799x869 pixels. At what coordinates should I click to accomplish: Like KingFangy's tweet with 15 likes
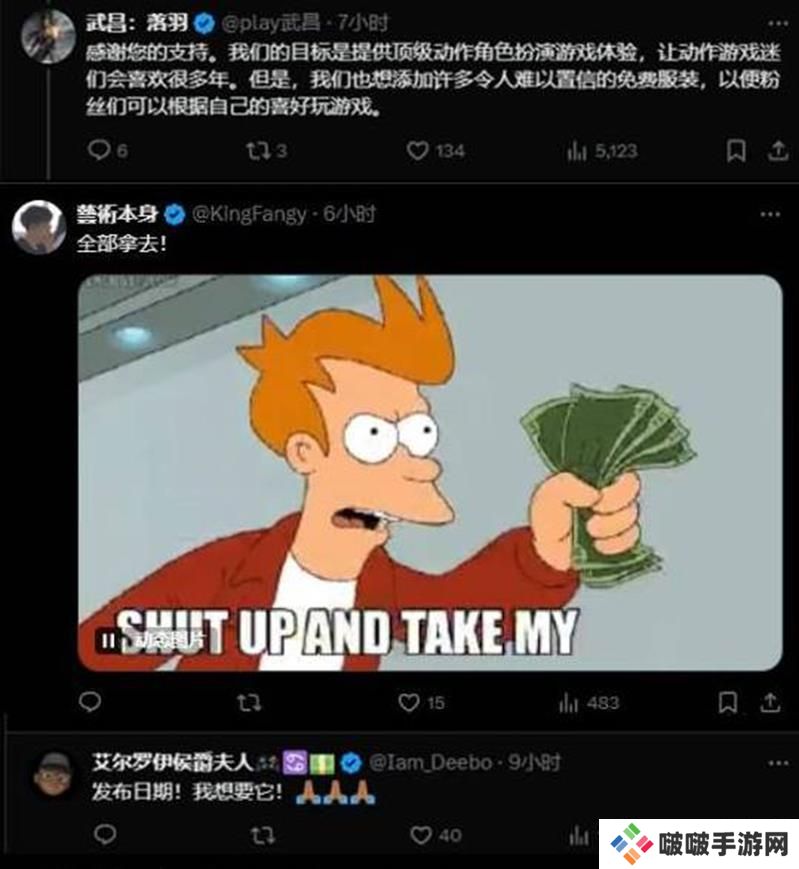[x=409, y=703]
